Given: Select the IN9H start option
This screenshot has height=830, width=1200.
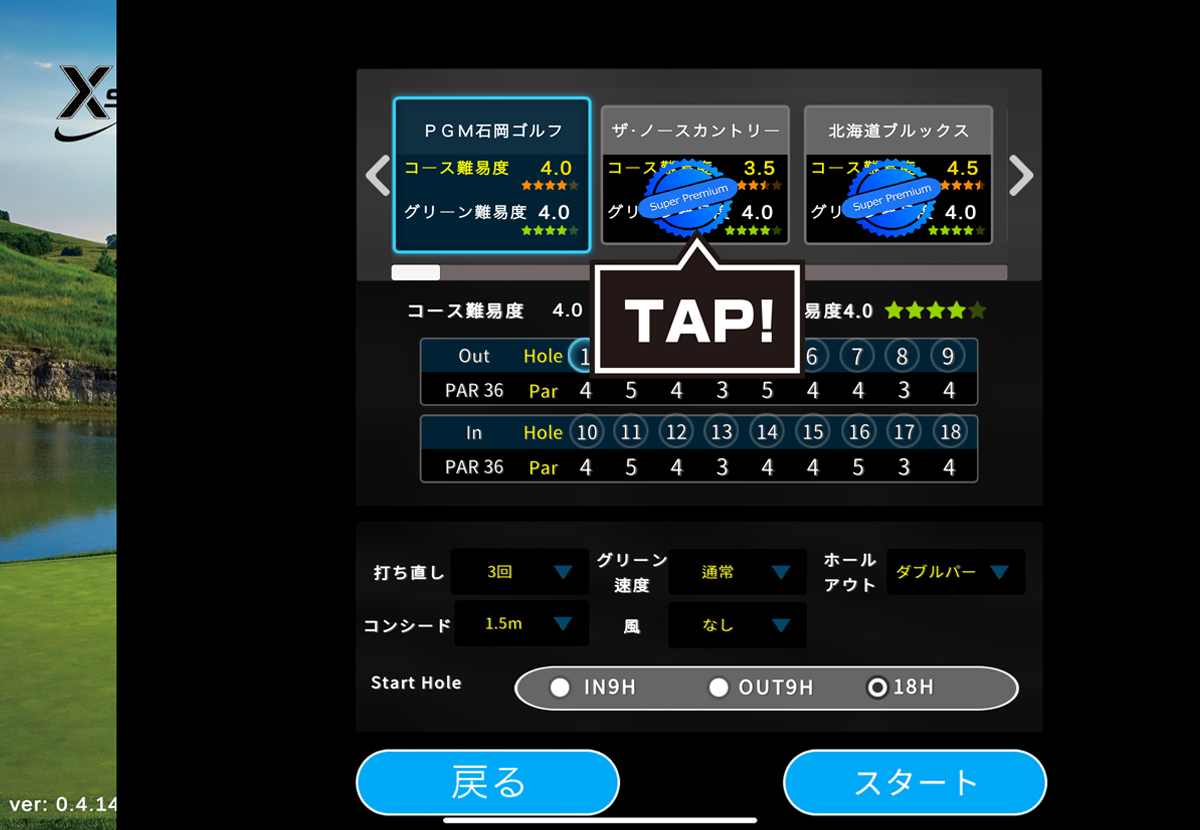Looking at the screenshot, I should coord(560,688).
